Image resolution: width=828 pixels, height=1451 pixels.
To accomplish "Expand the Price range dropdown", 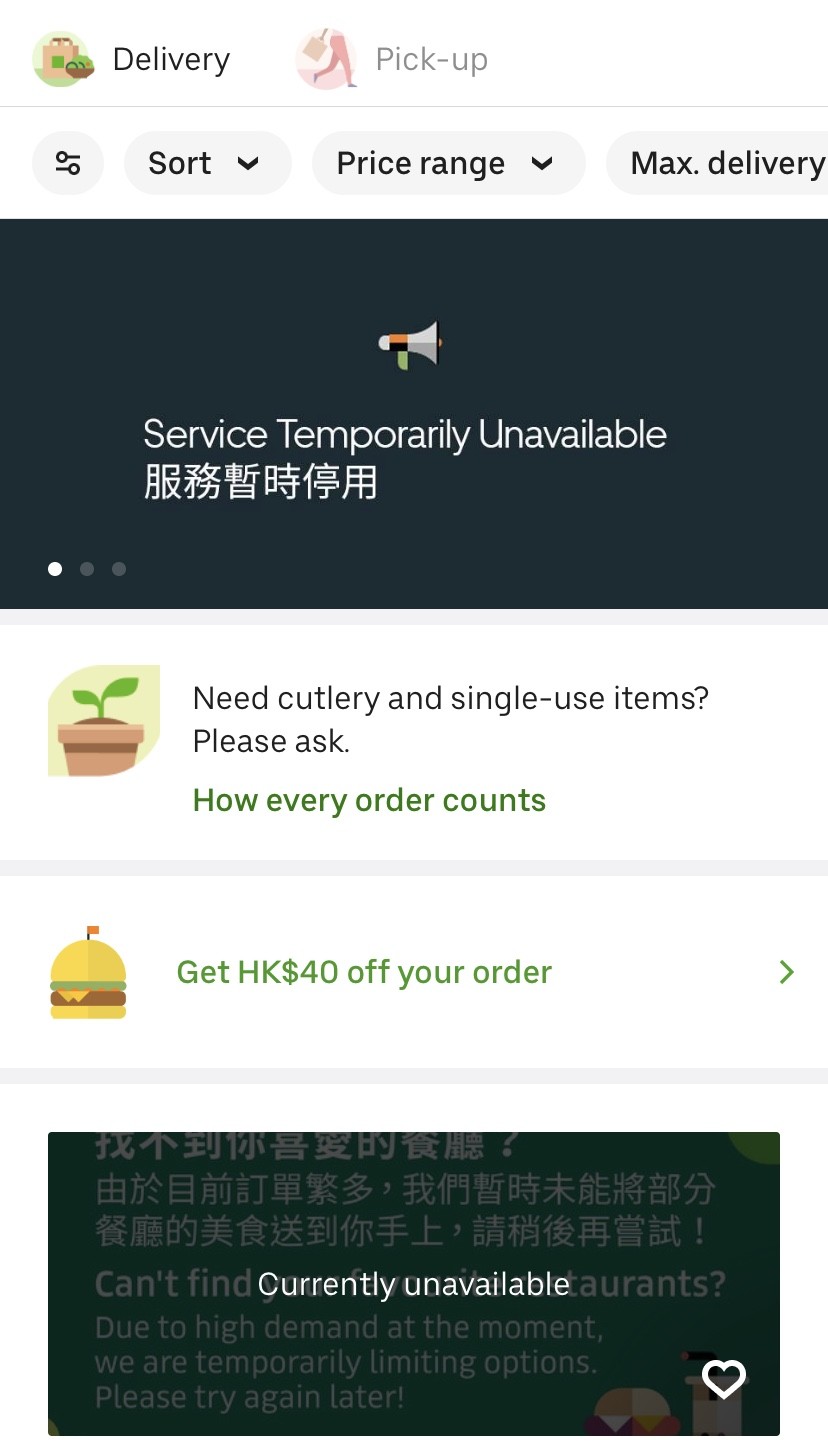I will click(447, 163).
